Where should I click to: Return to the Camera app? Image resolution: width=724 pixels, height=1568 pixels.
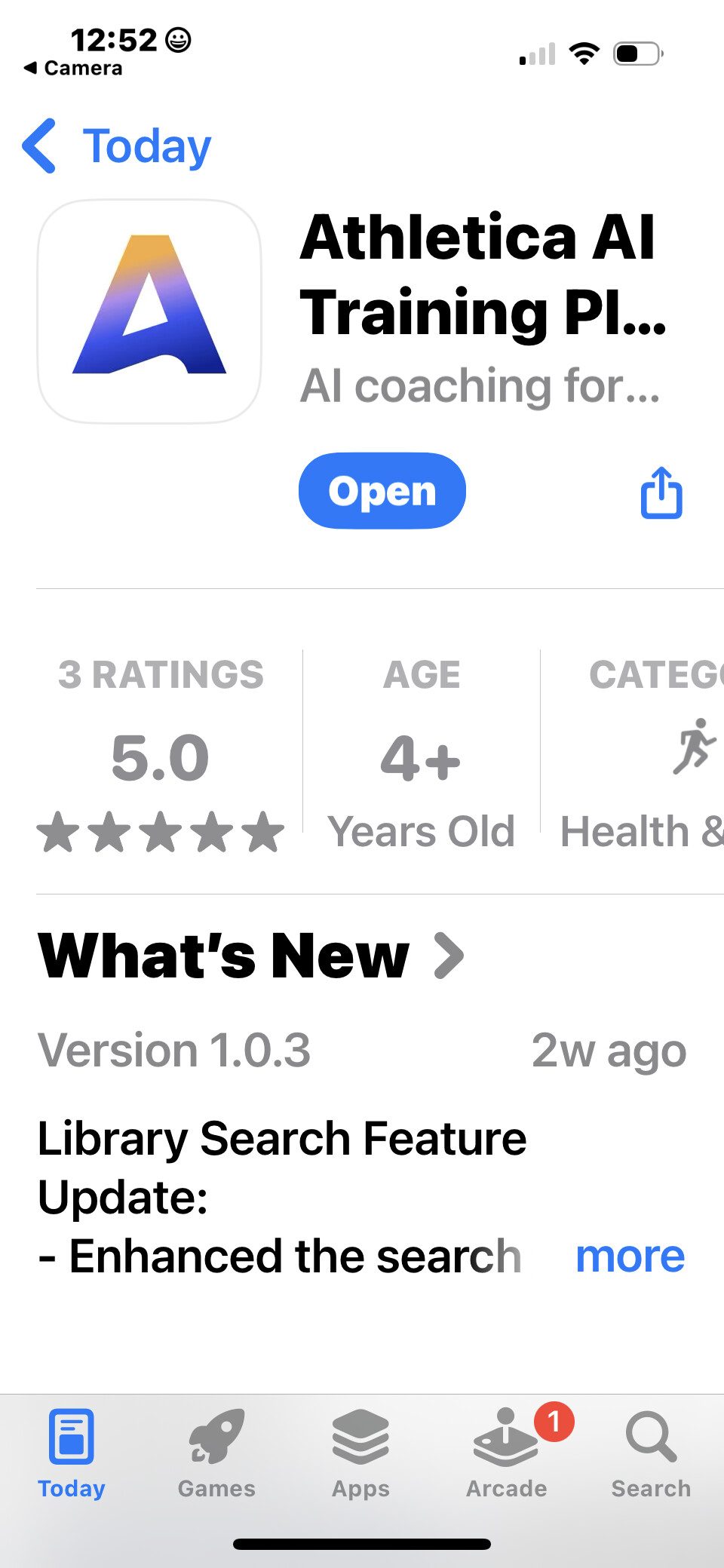coord(73,68)
